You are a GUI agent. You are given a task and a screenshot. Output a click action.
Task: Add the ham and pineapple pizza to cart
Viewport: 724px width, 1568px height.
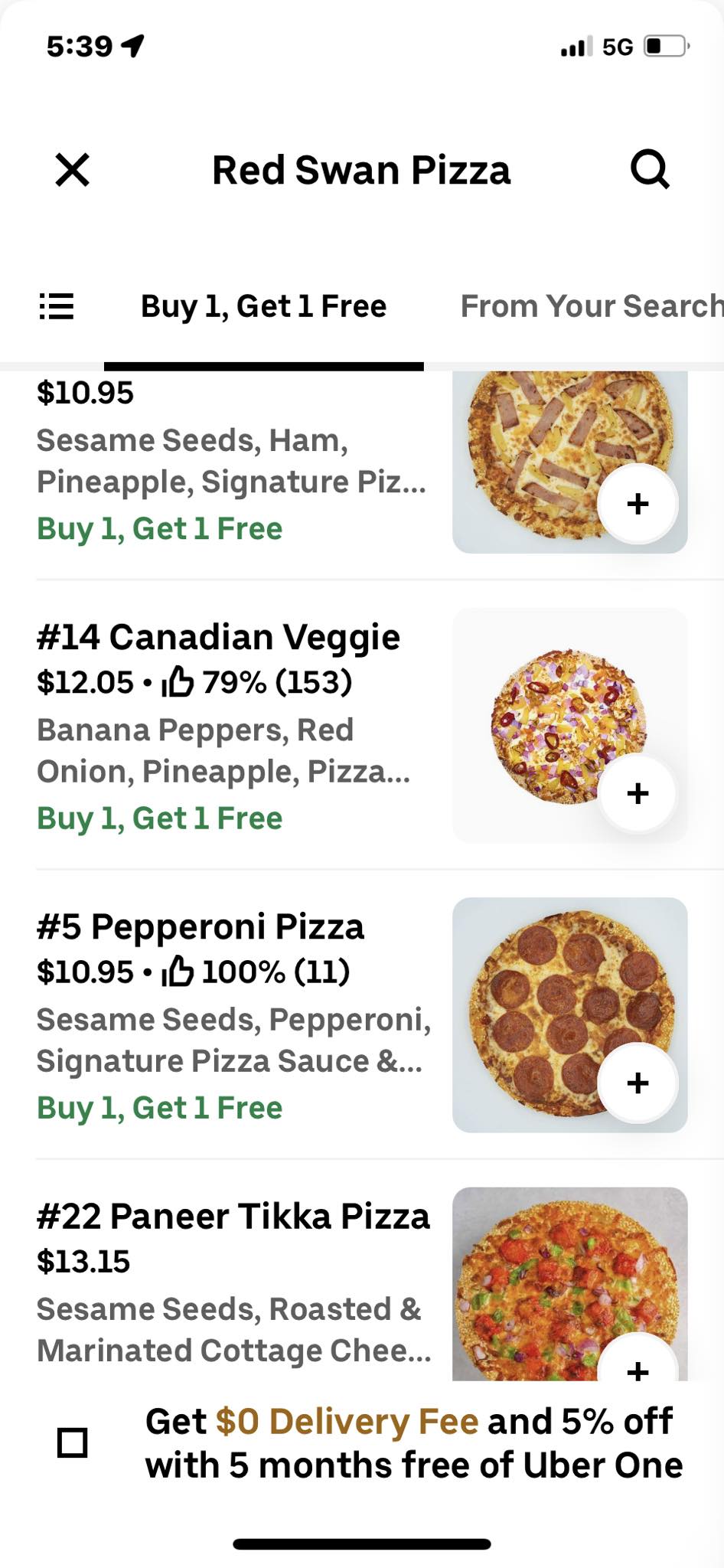638,504
